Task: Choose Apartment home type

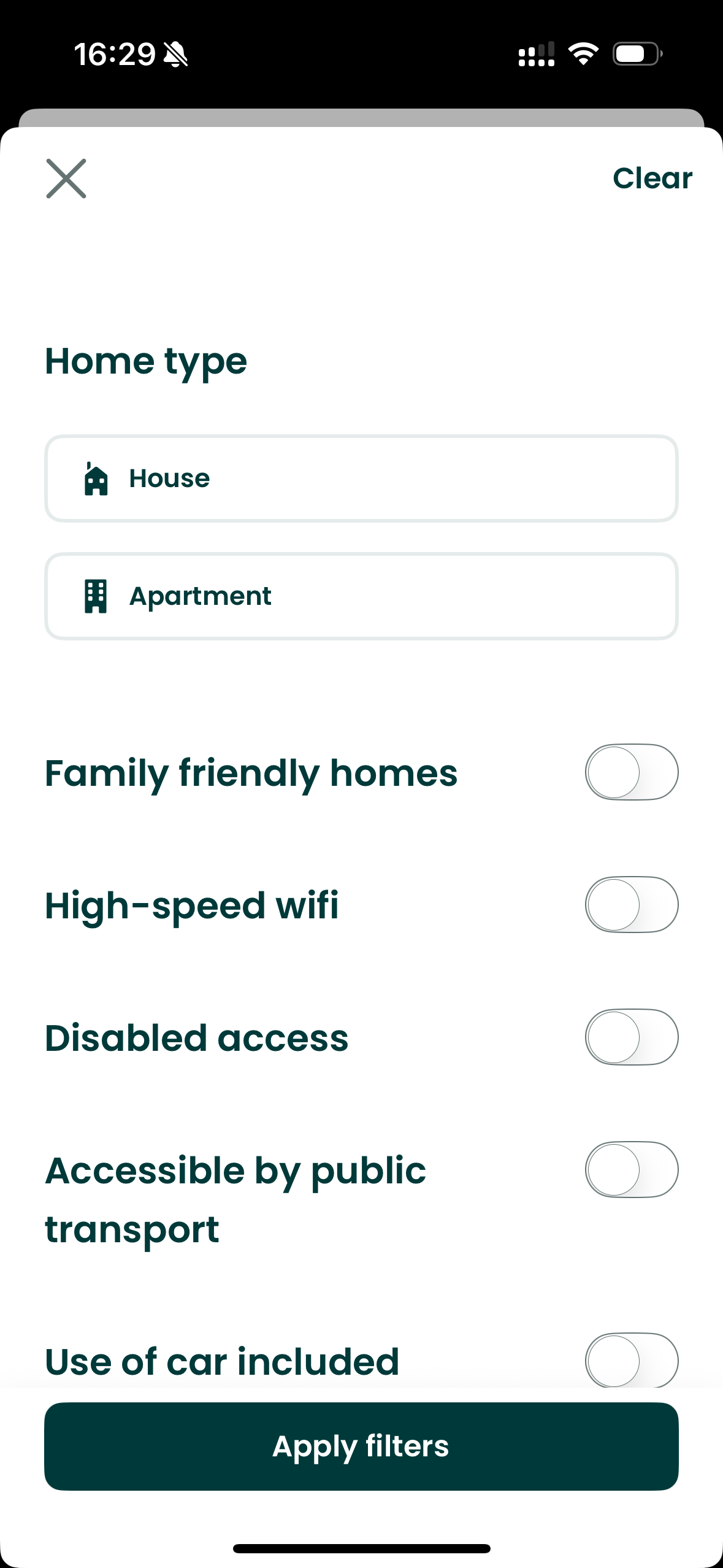Action: pos(361,596)
